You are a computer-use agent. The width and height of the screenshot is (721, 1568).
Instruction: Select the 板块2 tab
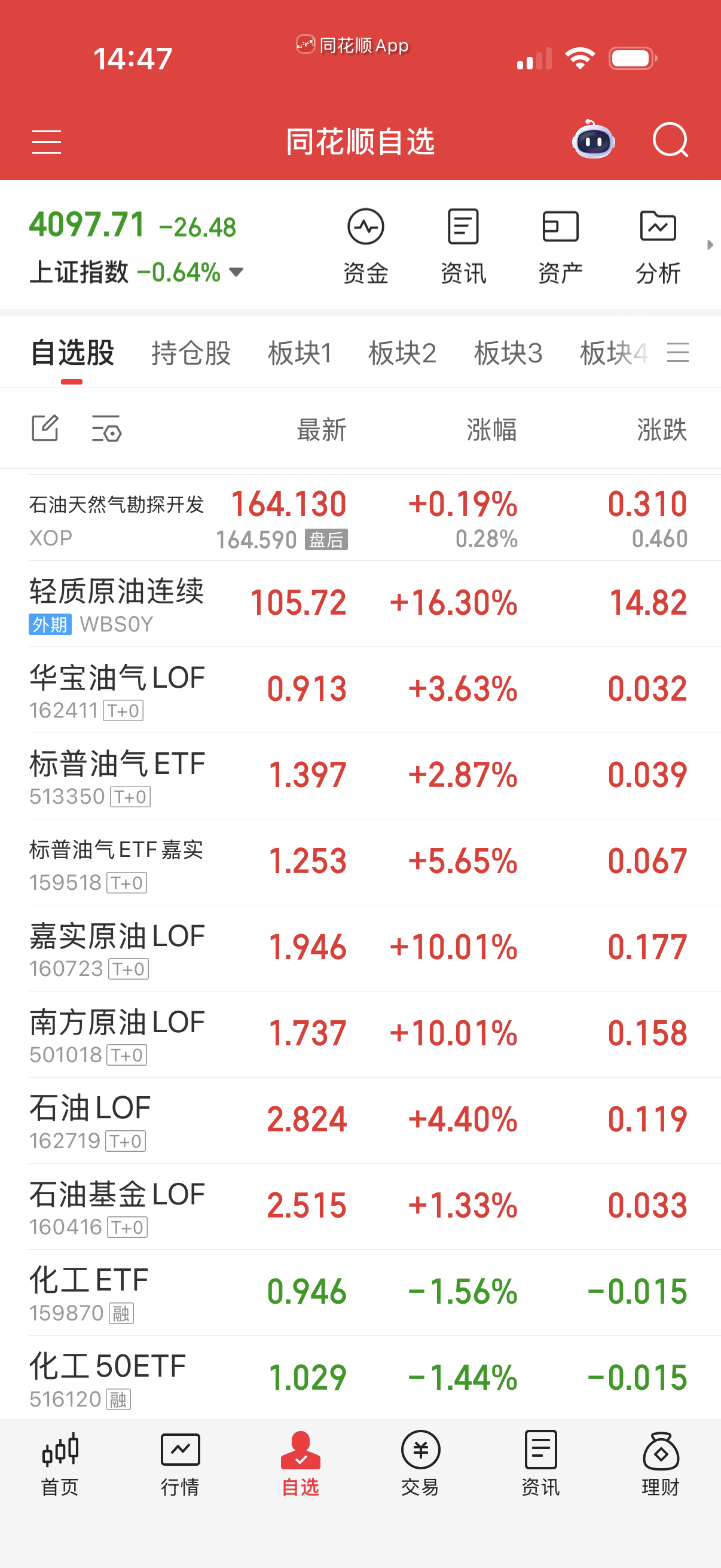tap(403, 353)
